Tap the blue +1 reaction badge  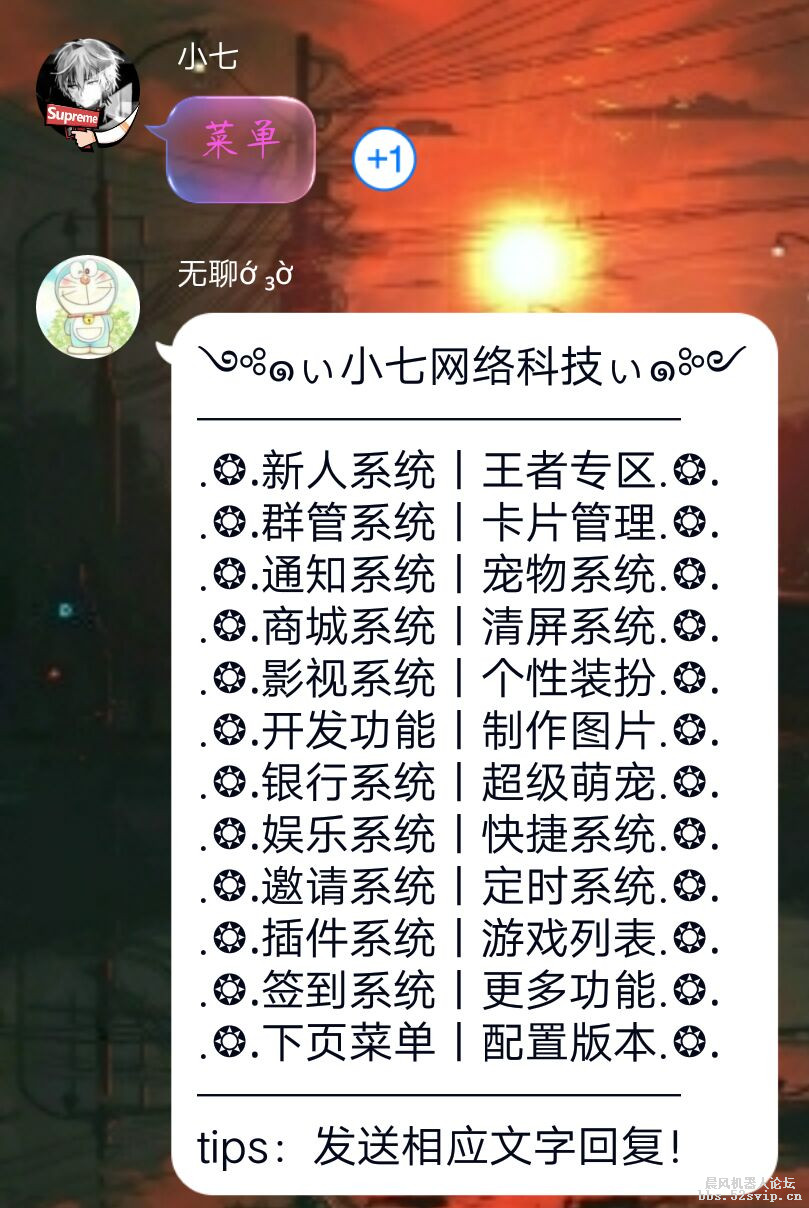385,160
